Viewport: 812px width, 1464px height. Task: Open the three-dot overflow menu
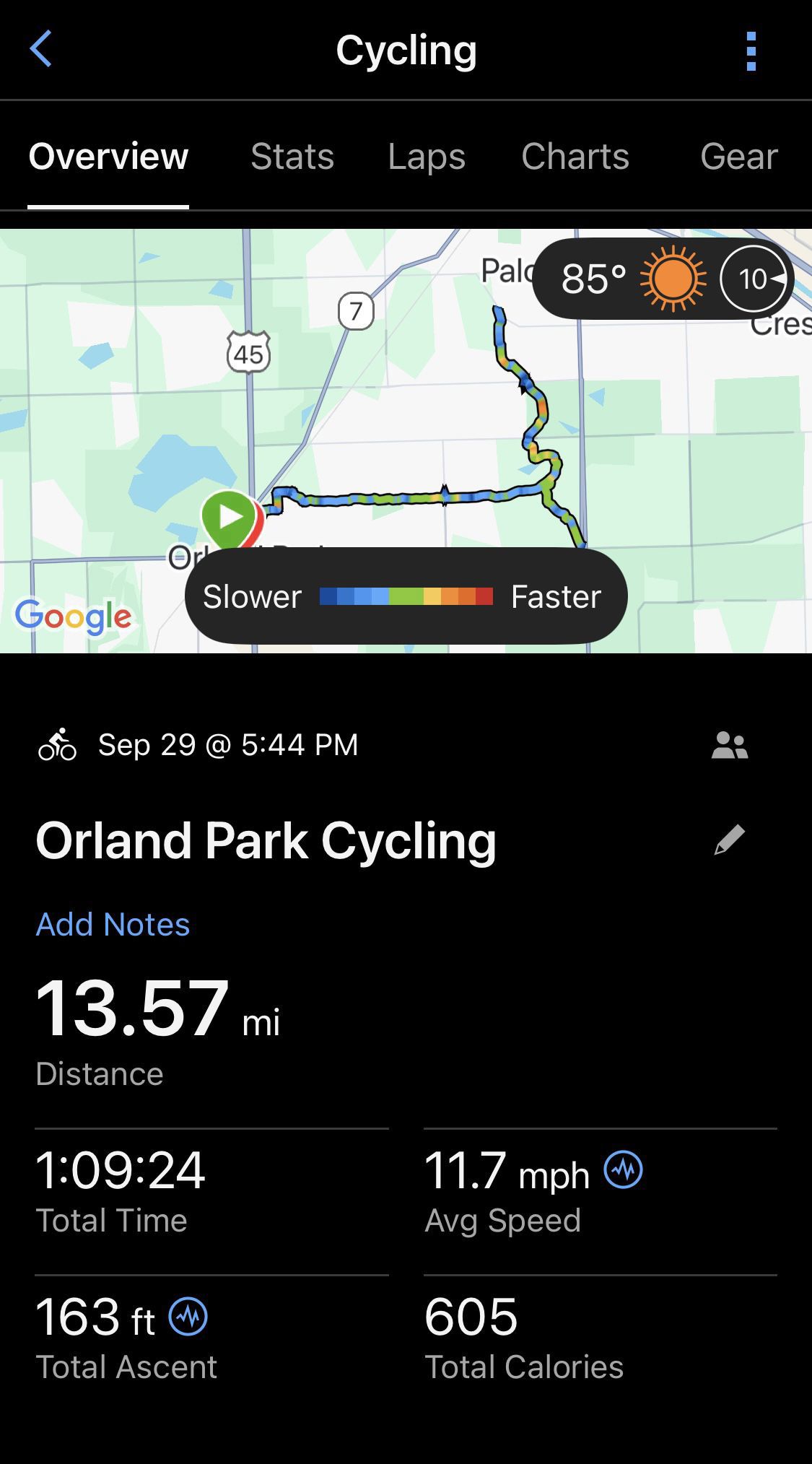tap(751, 51)
